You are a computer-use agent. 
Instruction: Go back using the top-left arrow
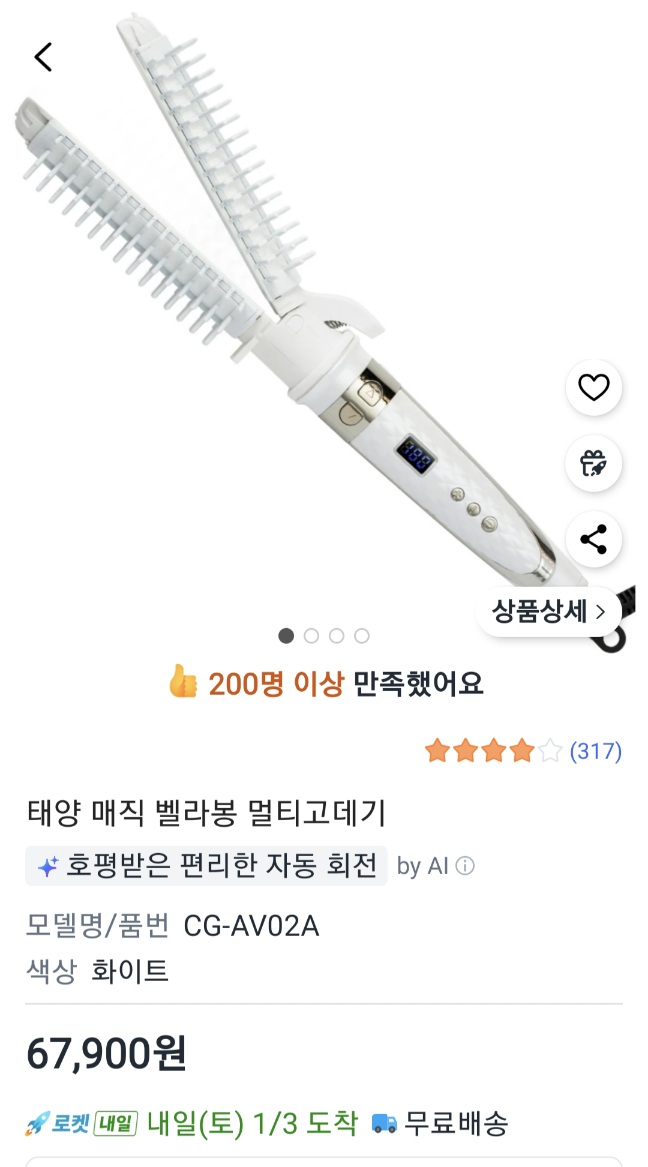pyautogui.click(x=43, y=57)
